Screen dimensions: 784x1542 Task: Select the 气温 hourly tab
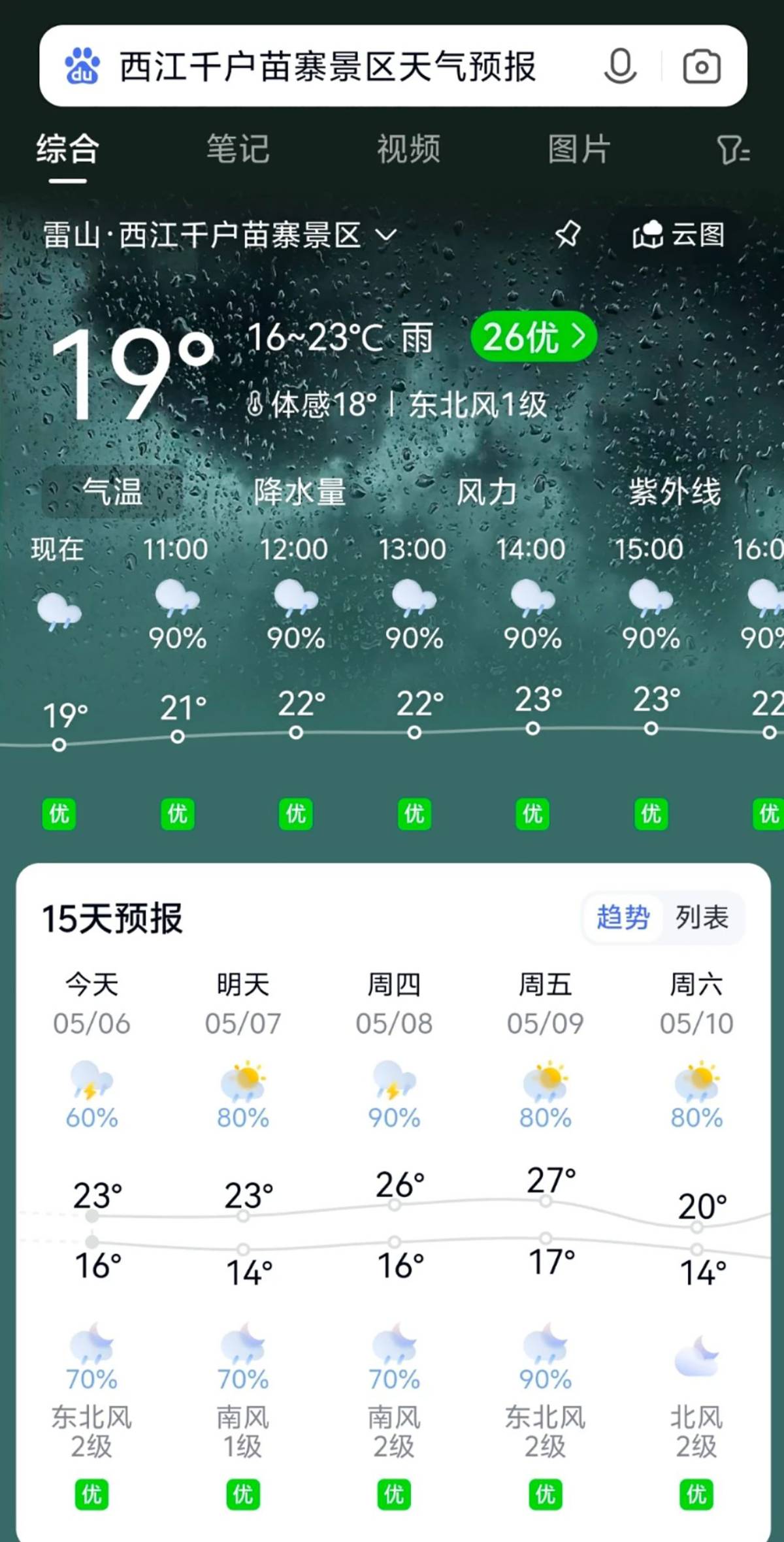(x=112, y=491)
